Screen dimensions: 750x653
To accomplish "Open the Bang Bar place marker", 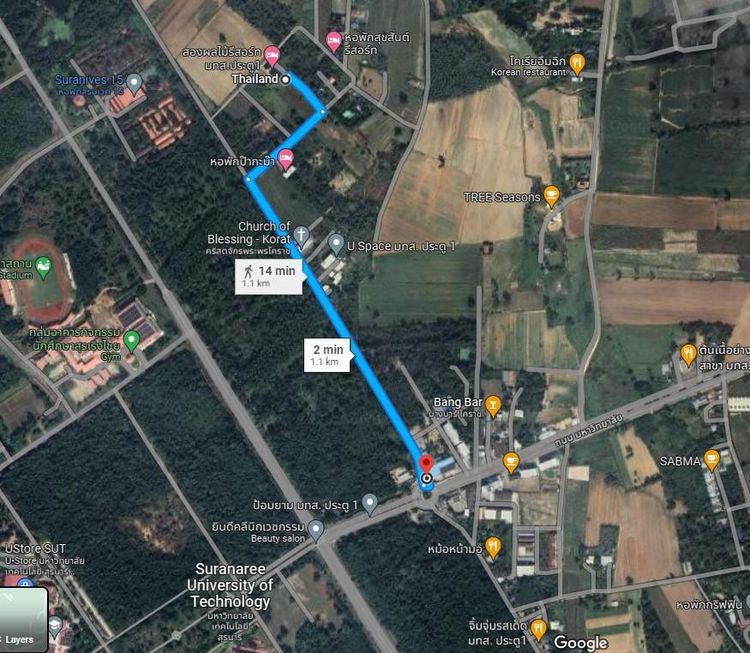I will [x=493, y=405].
